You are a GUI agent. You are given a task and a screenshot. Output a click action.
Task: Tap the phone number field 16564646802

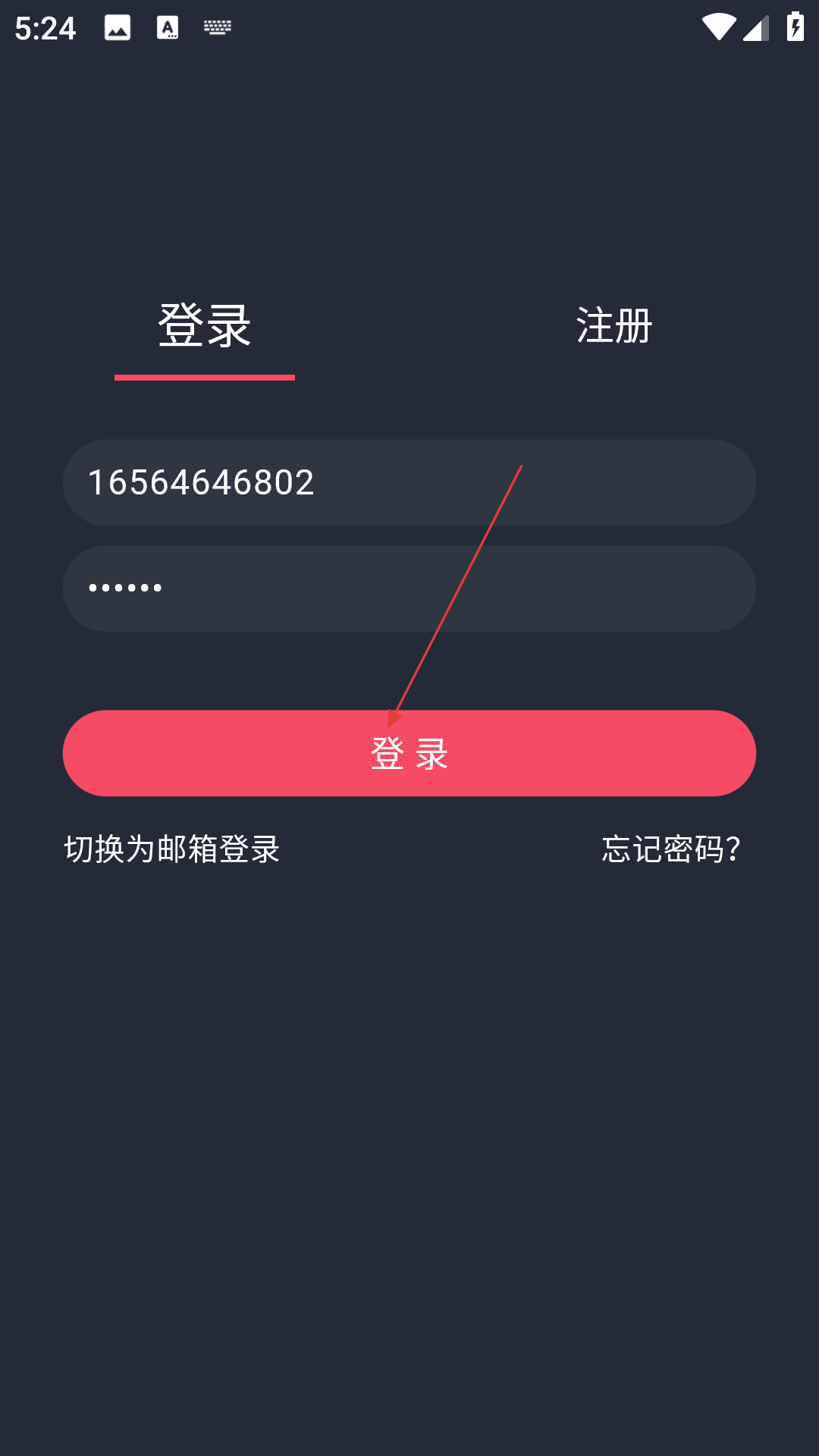click(409, 482)
